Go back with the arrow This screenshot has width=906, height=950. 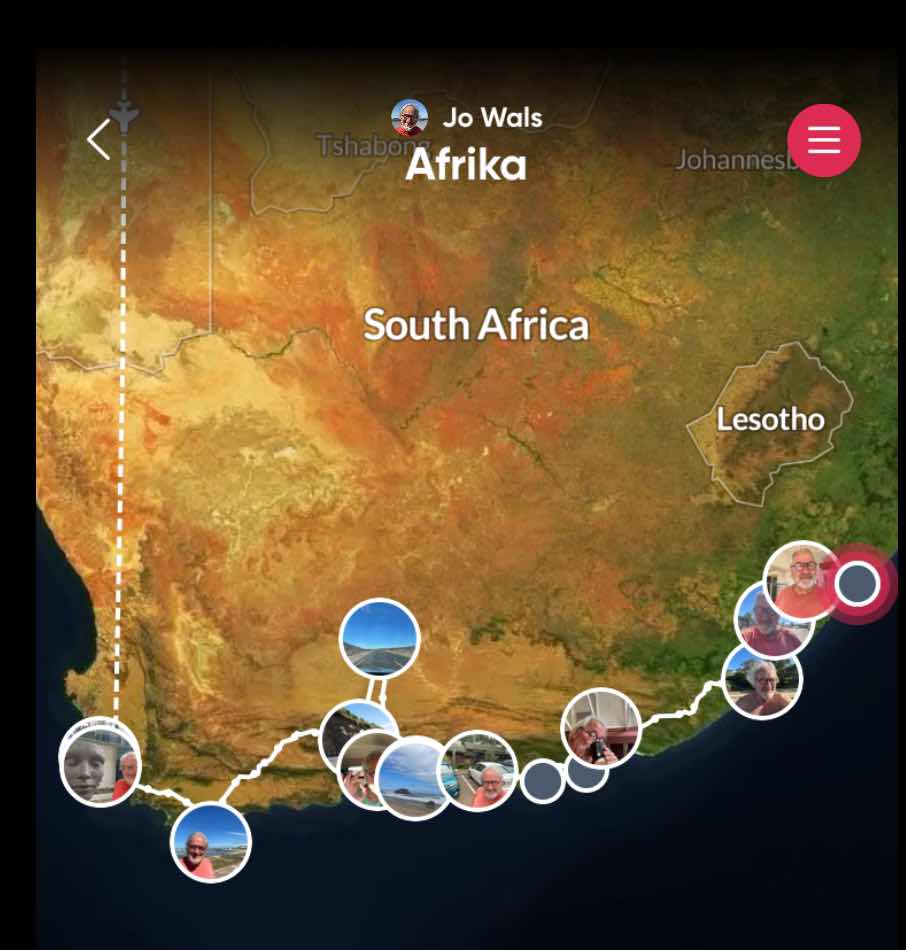point(98,140)
